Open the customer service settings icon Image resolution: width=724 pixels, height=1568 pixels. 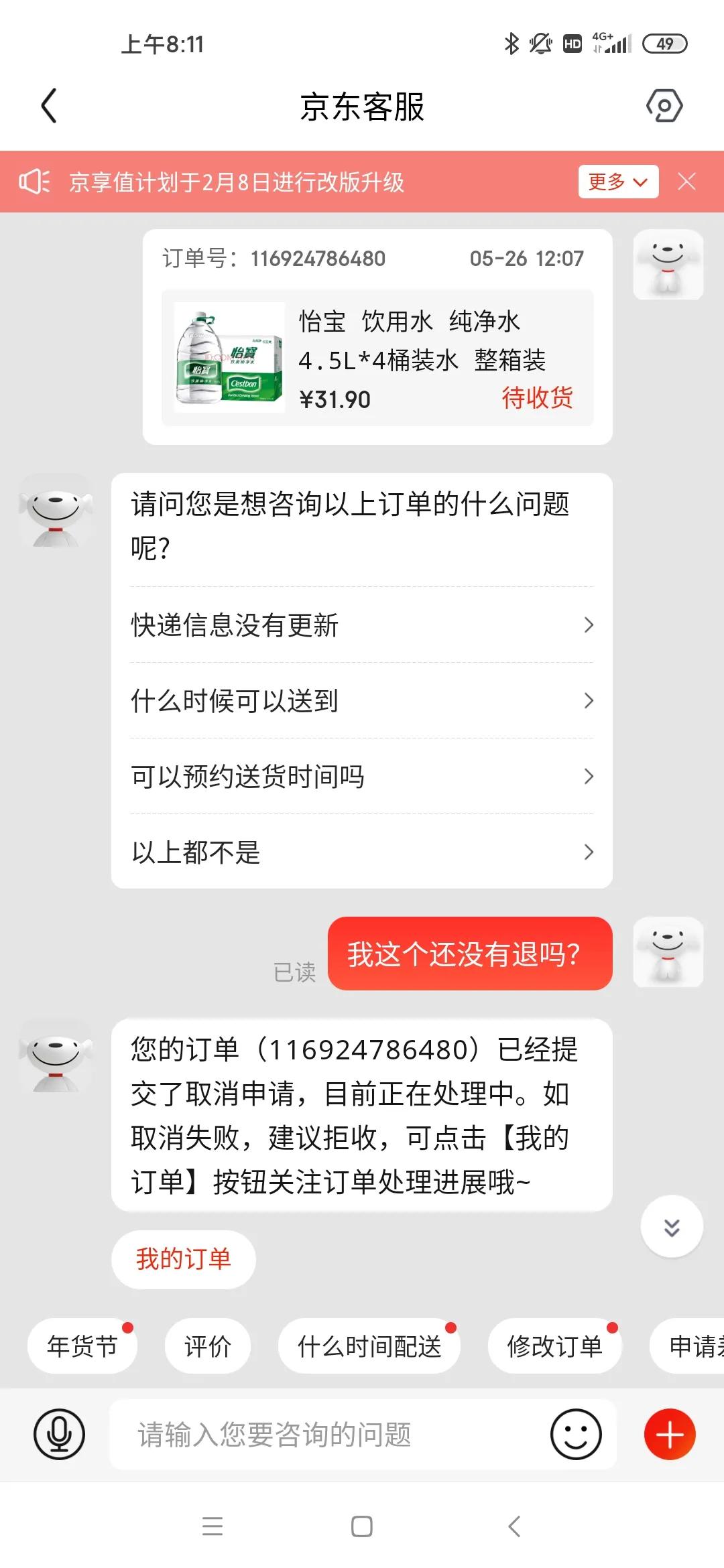tap(664, 106)
